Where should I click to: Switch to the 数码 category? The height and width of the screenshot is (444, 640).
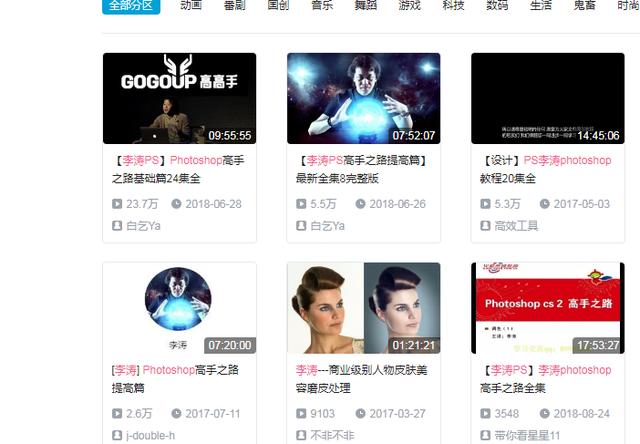click(497, 6)
